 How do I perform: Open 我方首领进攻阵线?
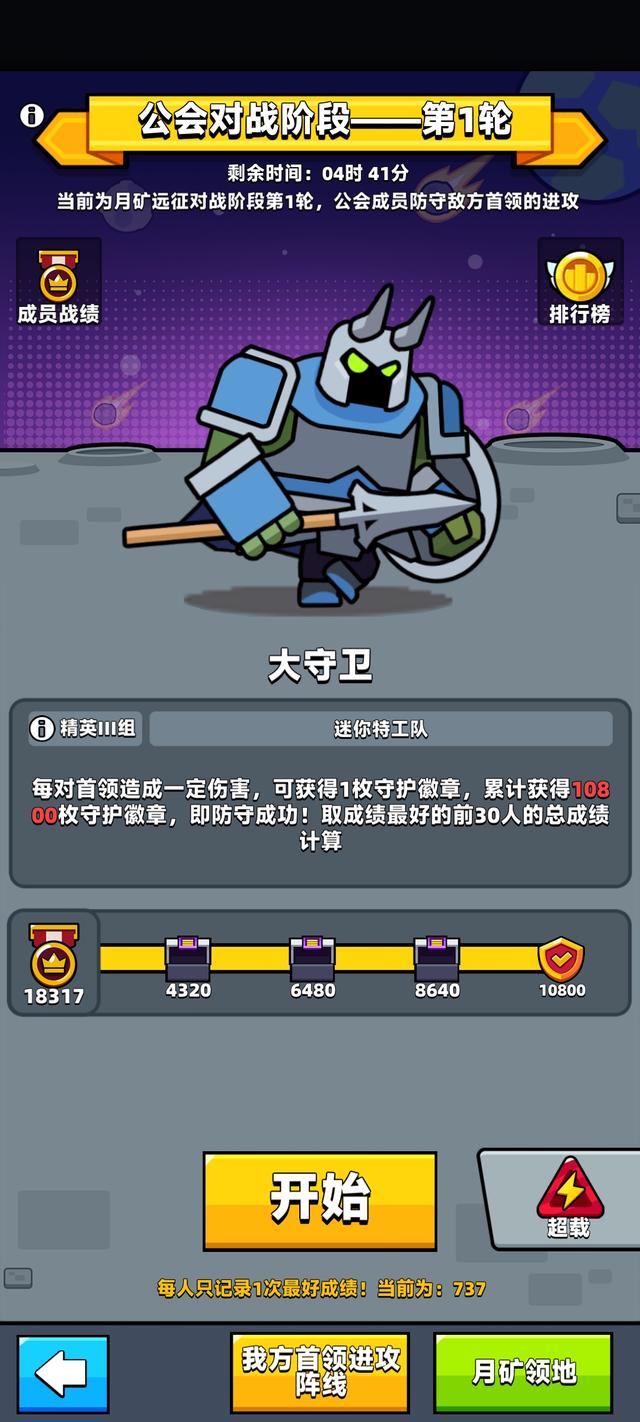click(x=320, y=1372)
